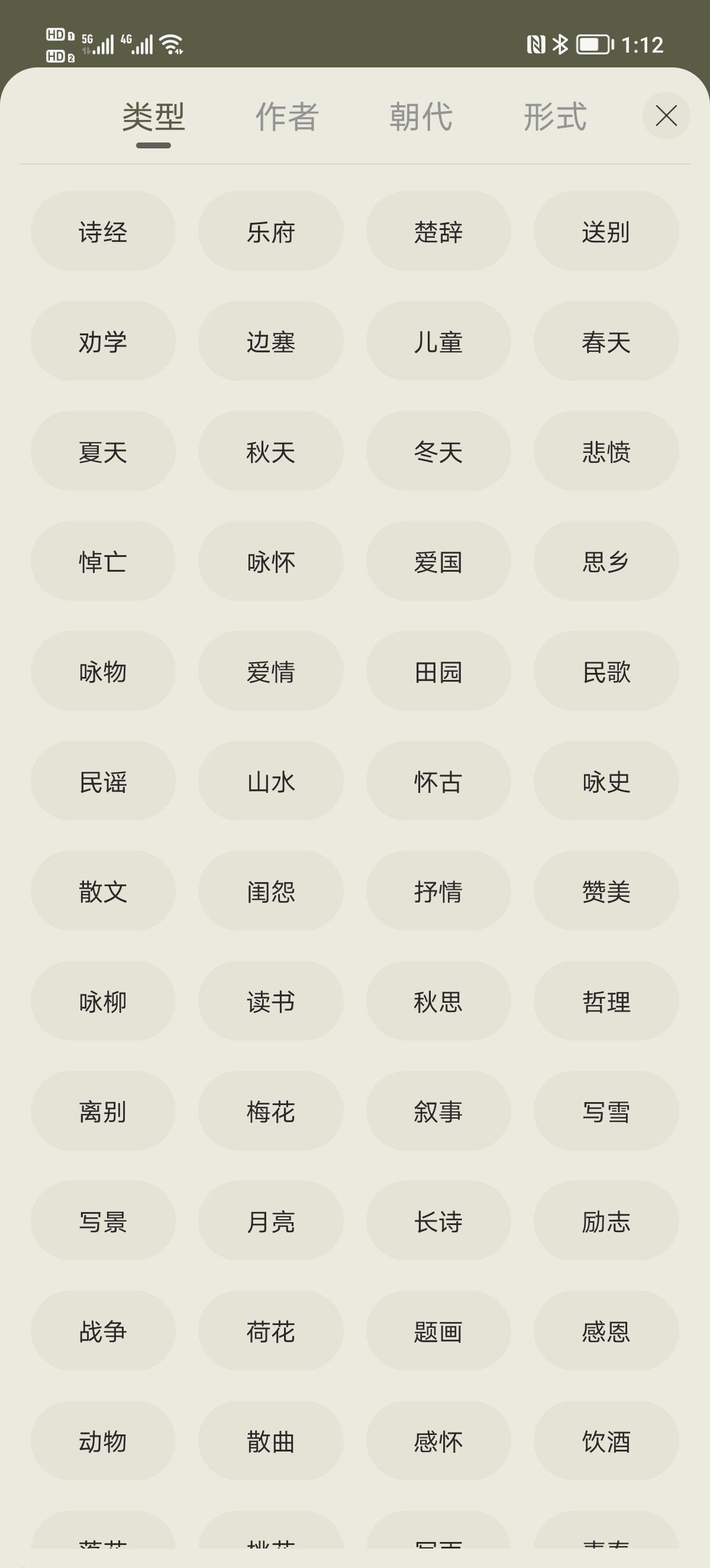Select the 饮酒 drinking theme
The image size is (710, 1568).
[606, 1441]
